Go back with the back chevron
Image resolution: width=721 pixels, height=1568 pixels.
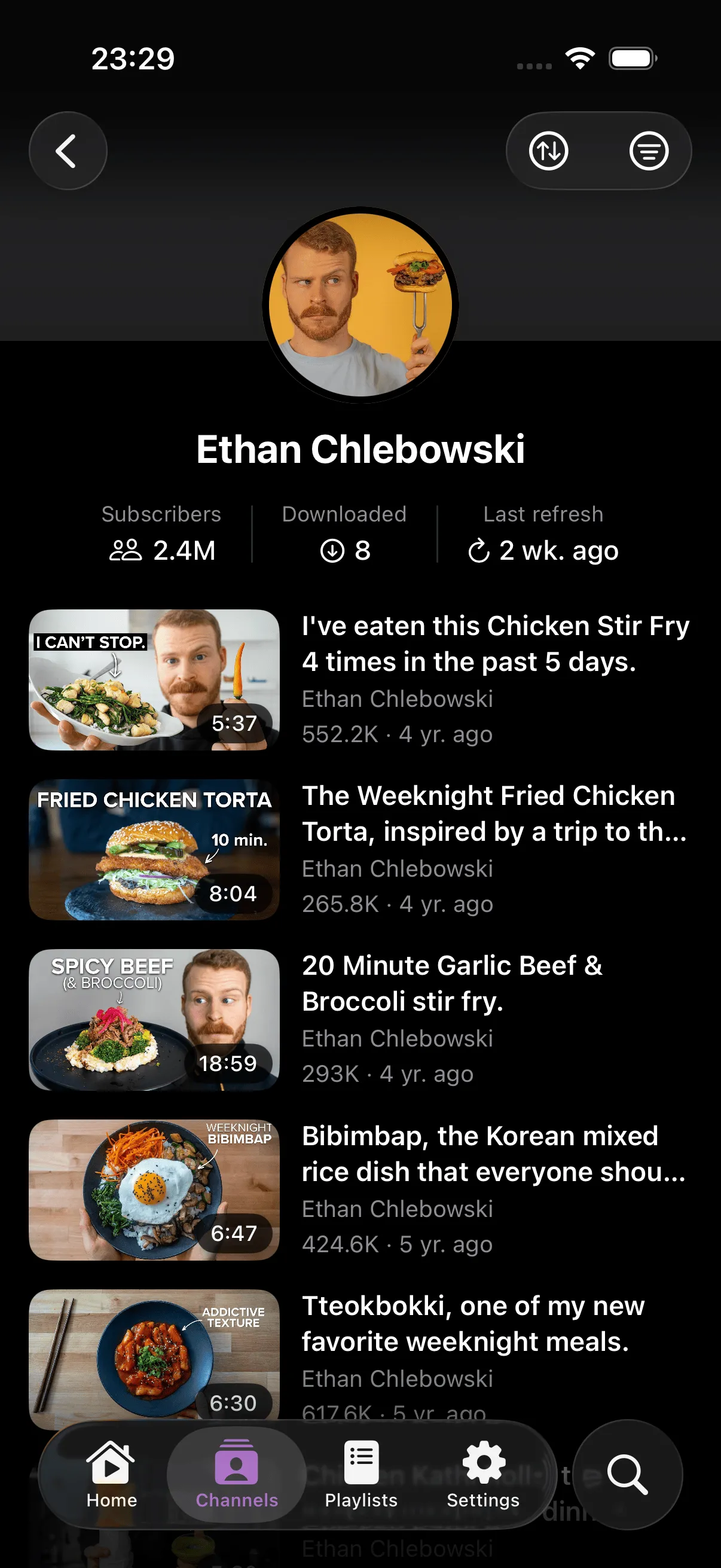click(x=68, y=151)
